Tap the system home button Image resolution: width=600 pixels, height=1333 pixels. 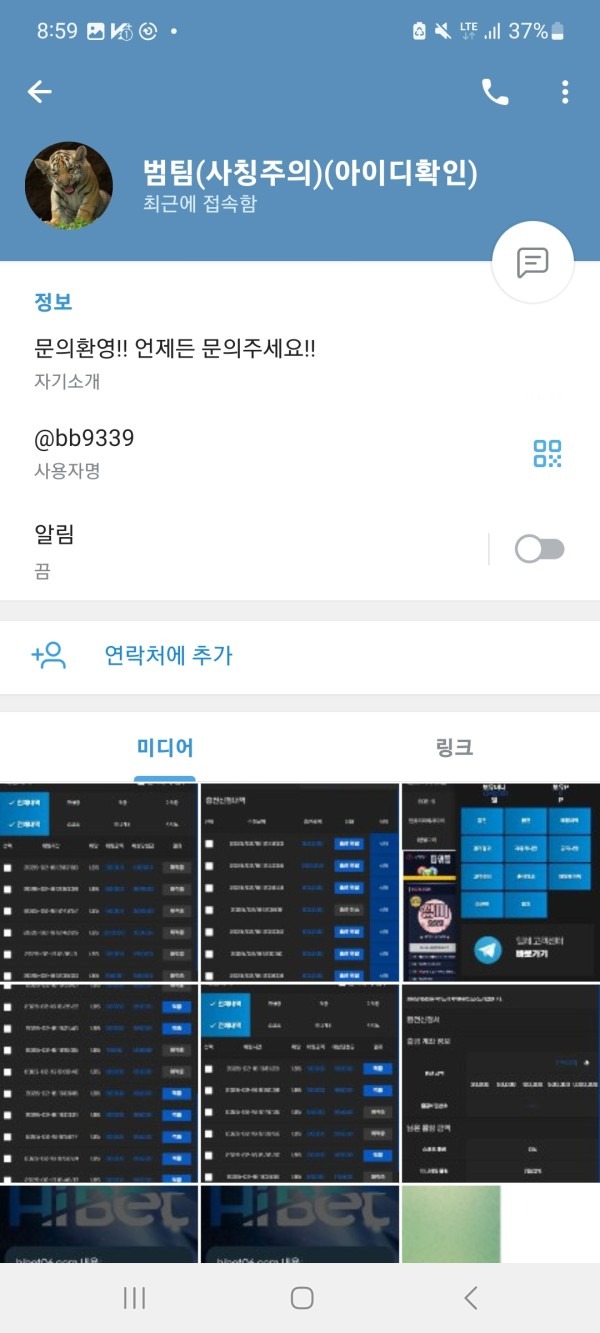click(x=301, y=1298)
